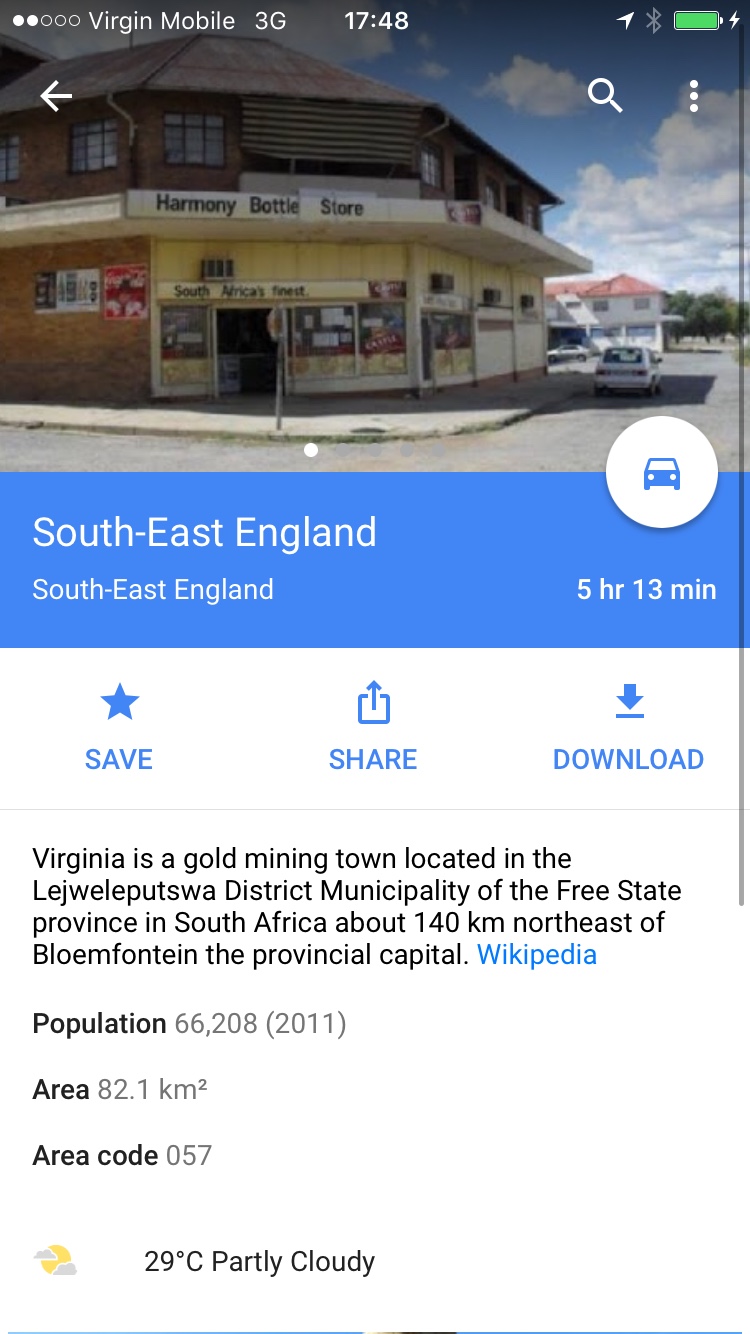Open the three-dot overflow menu
This screenshot has width=750, height=1334.
pos(693,97)
